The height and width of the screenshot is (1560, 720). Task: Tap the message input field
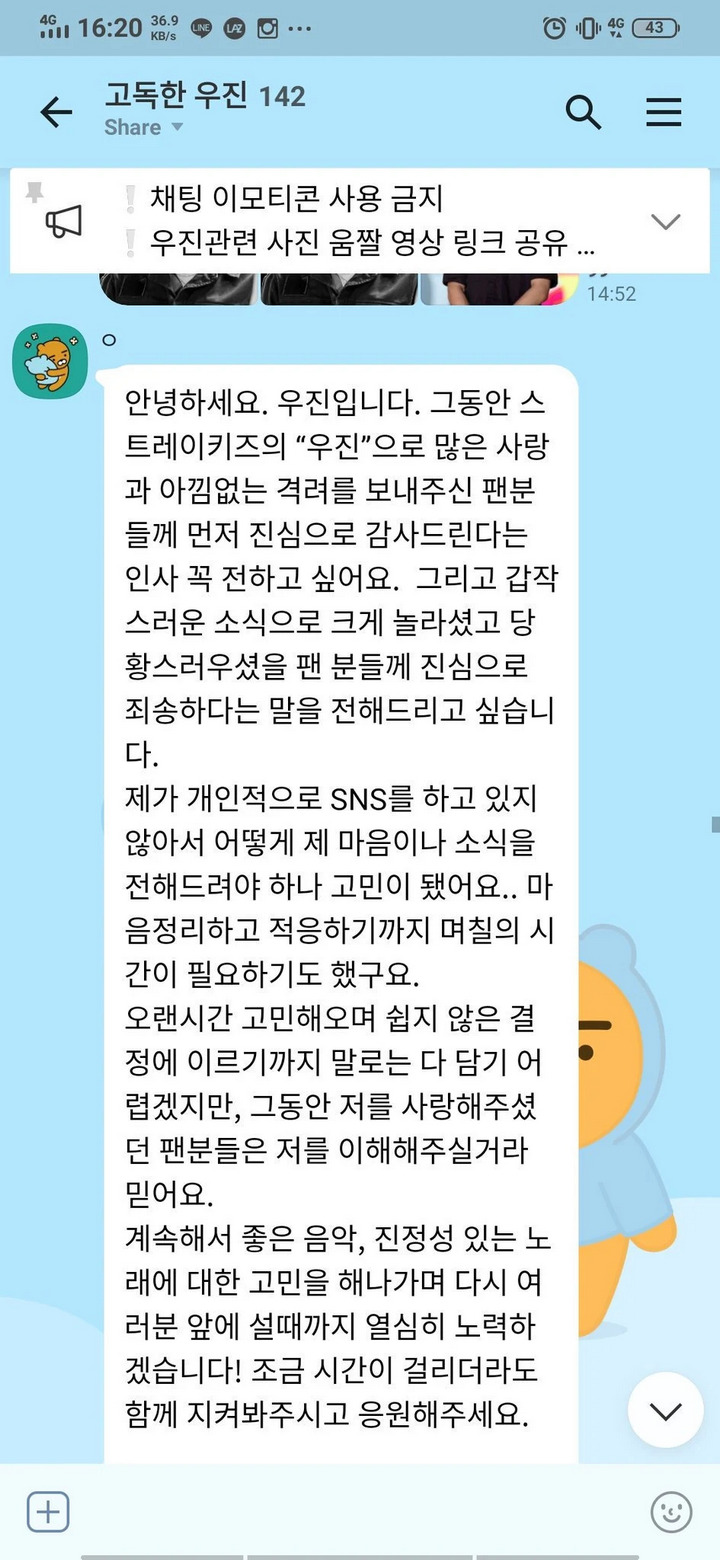tap(360, 1511)
